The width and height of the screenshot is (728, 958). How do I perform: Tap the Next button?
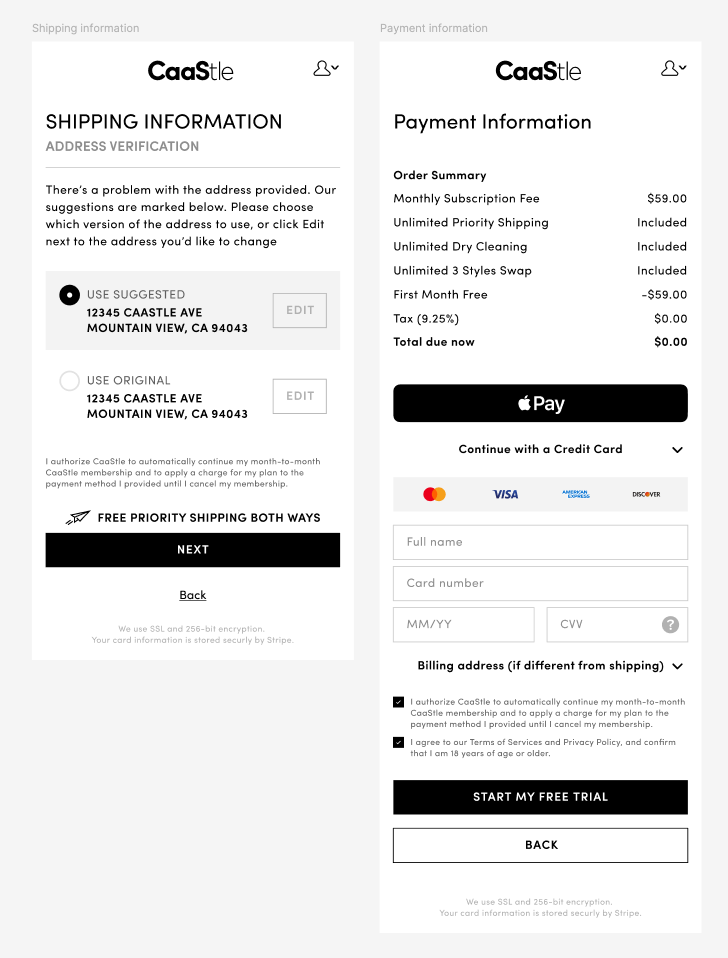pyautogui.click(x=192, y=550)
